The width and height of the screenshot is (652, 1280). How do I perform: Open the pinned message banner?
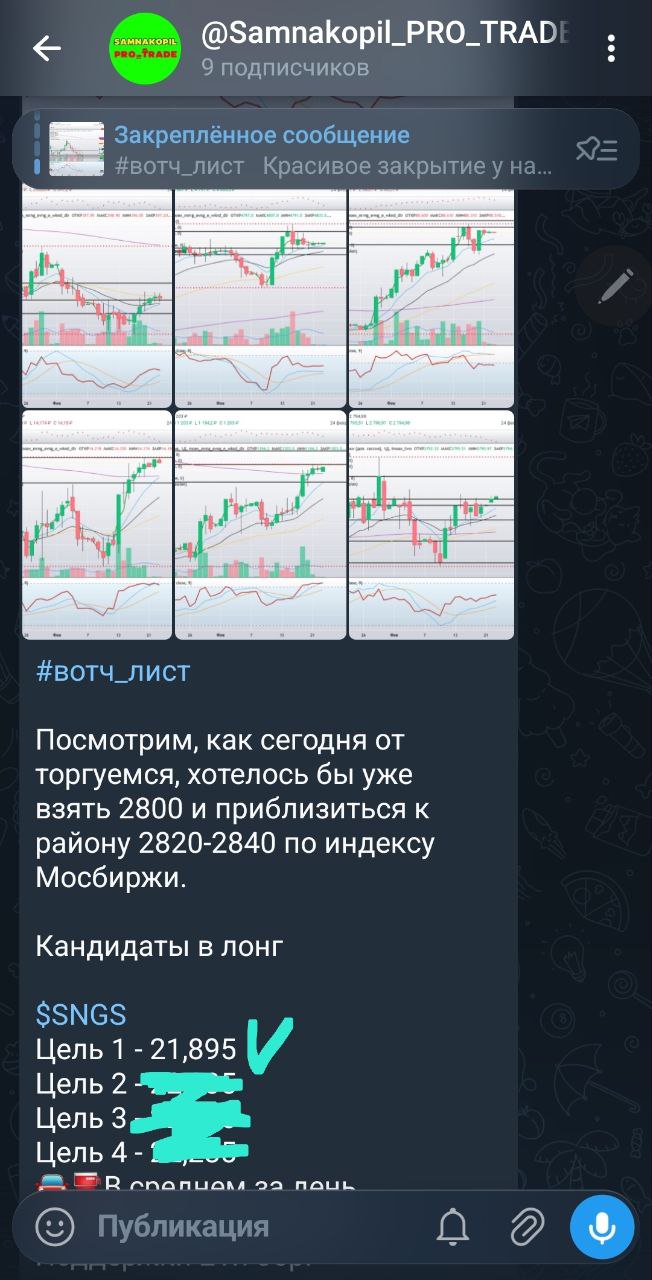(x=300, y=150)
